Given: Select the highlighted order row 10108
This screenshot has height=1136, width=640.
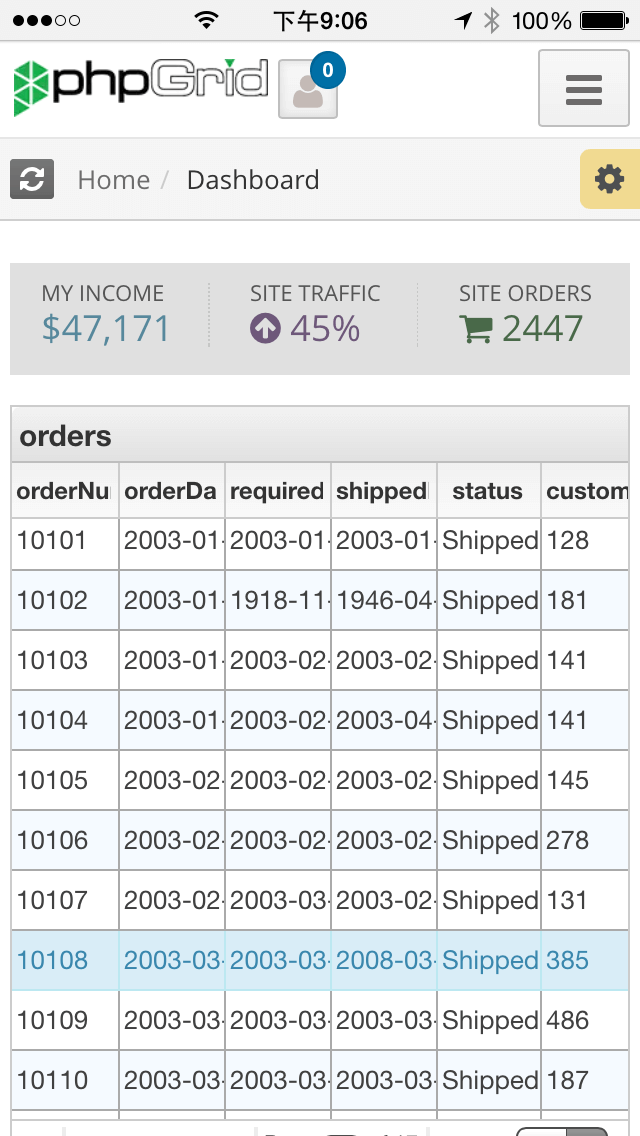Looking at the screenshot, I should click(320, 961).
